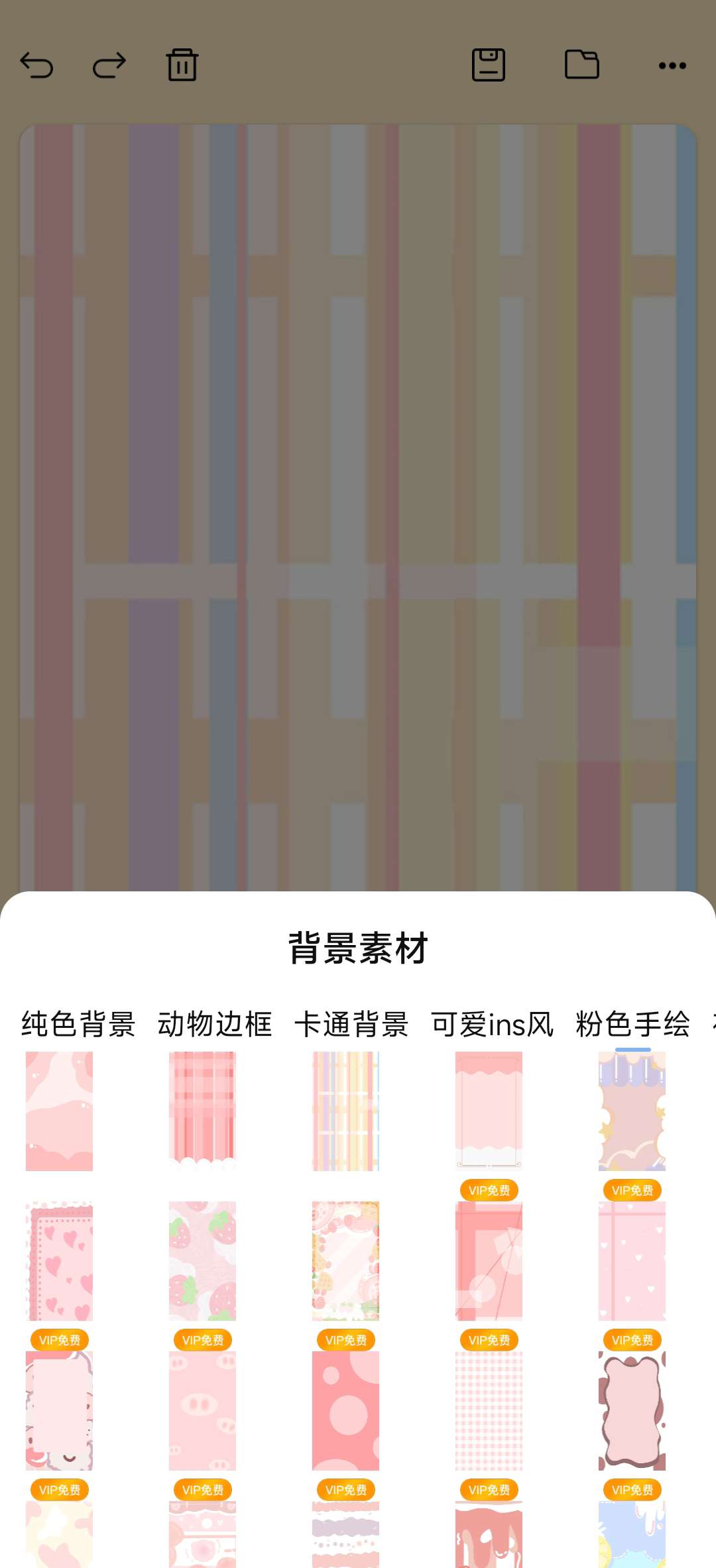Viewport: 716px width, 1568px height.
Task: Switch to the 动物边框 tab
Action: 215,1025
